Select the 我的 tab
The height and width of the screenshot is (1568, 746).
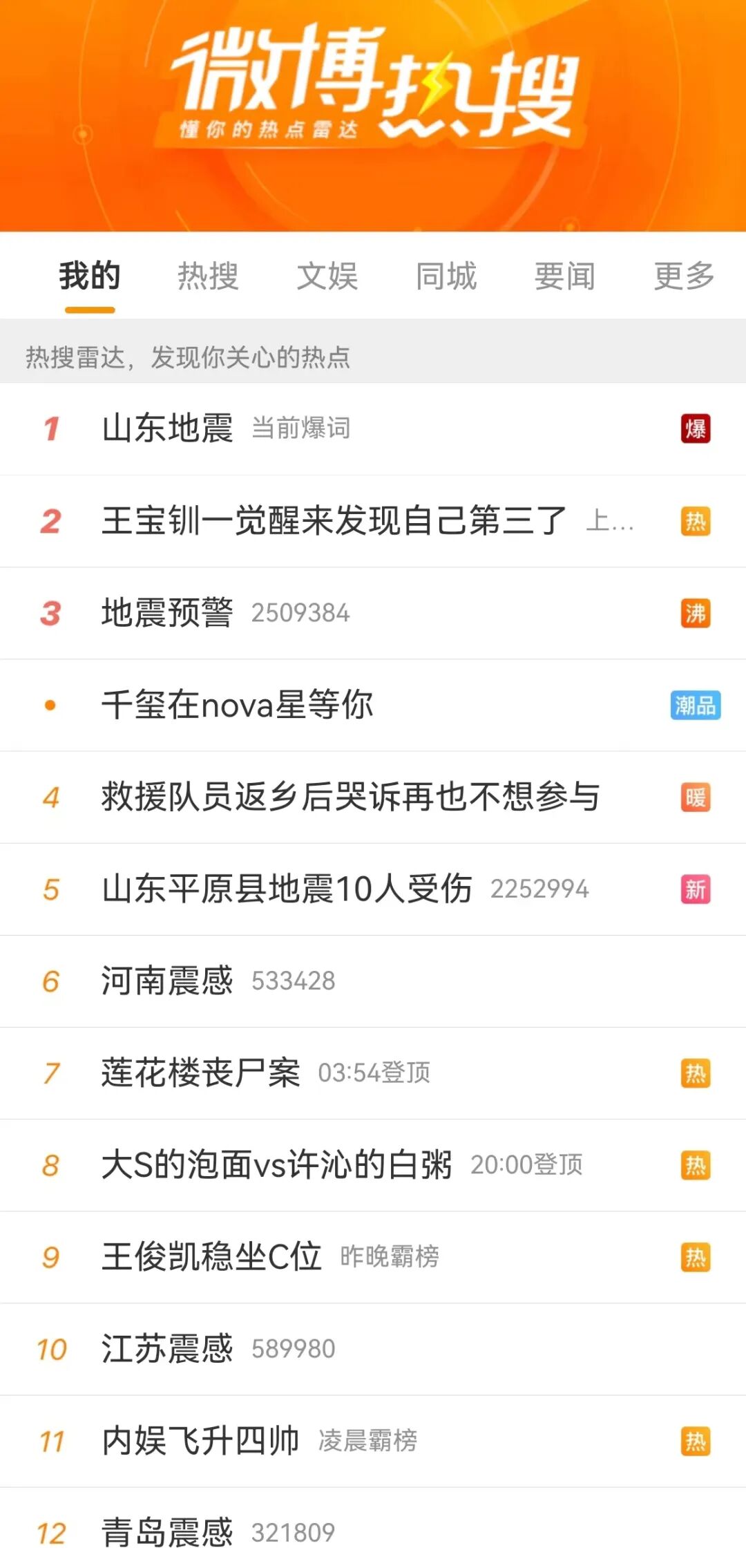click(x=90, y=276)
